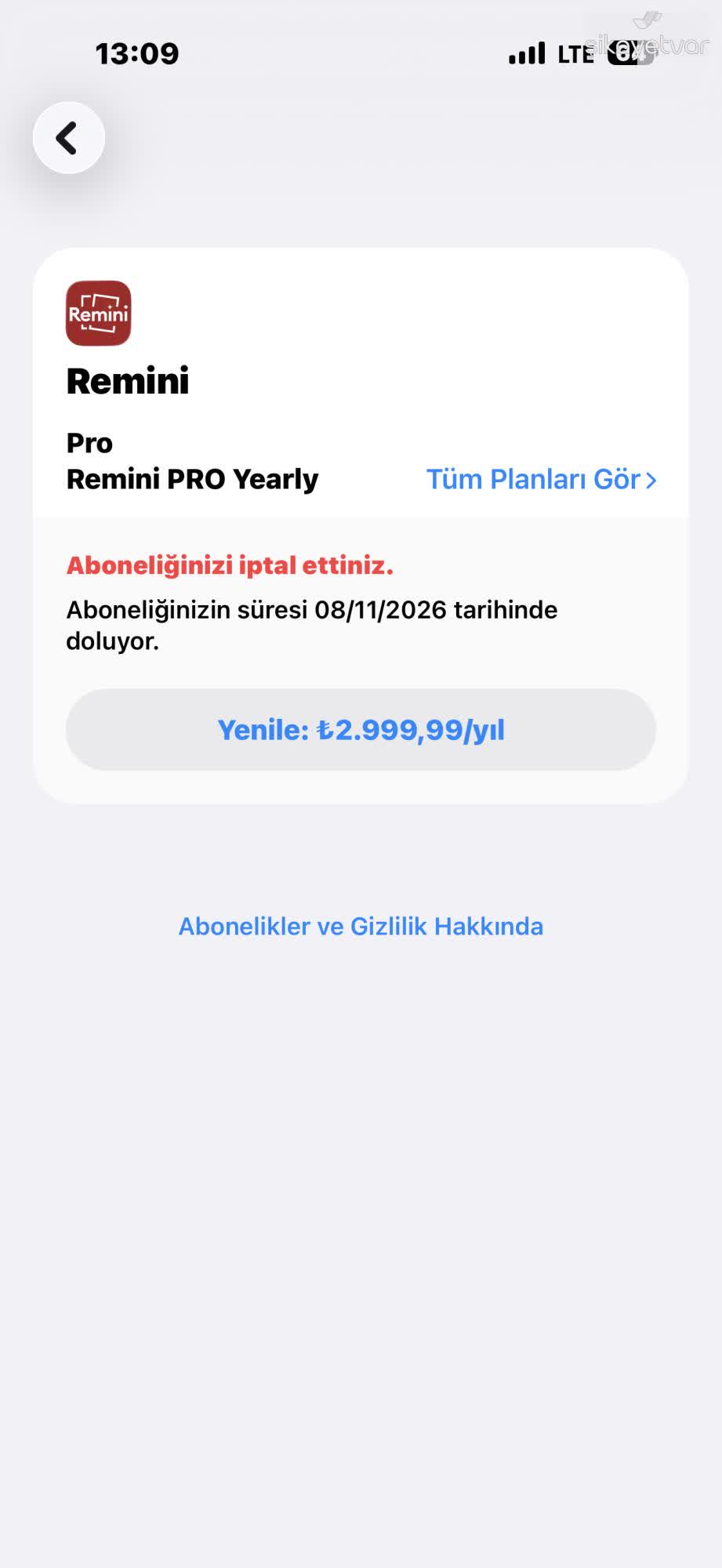Tap the Pro tier label

(89, 442)
